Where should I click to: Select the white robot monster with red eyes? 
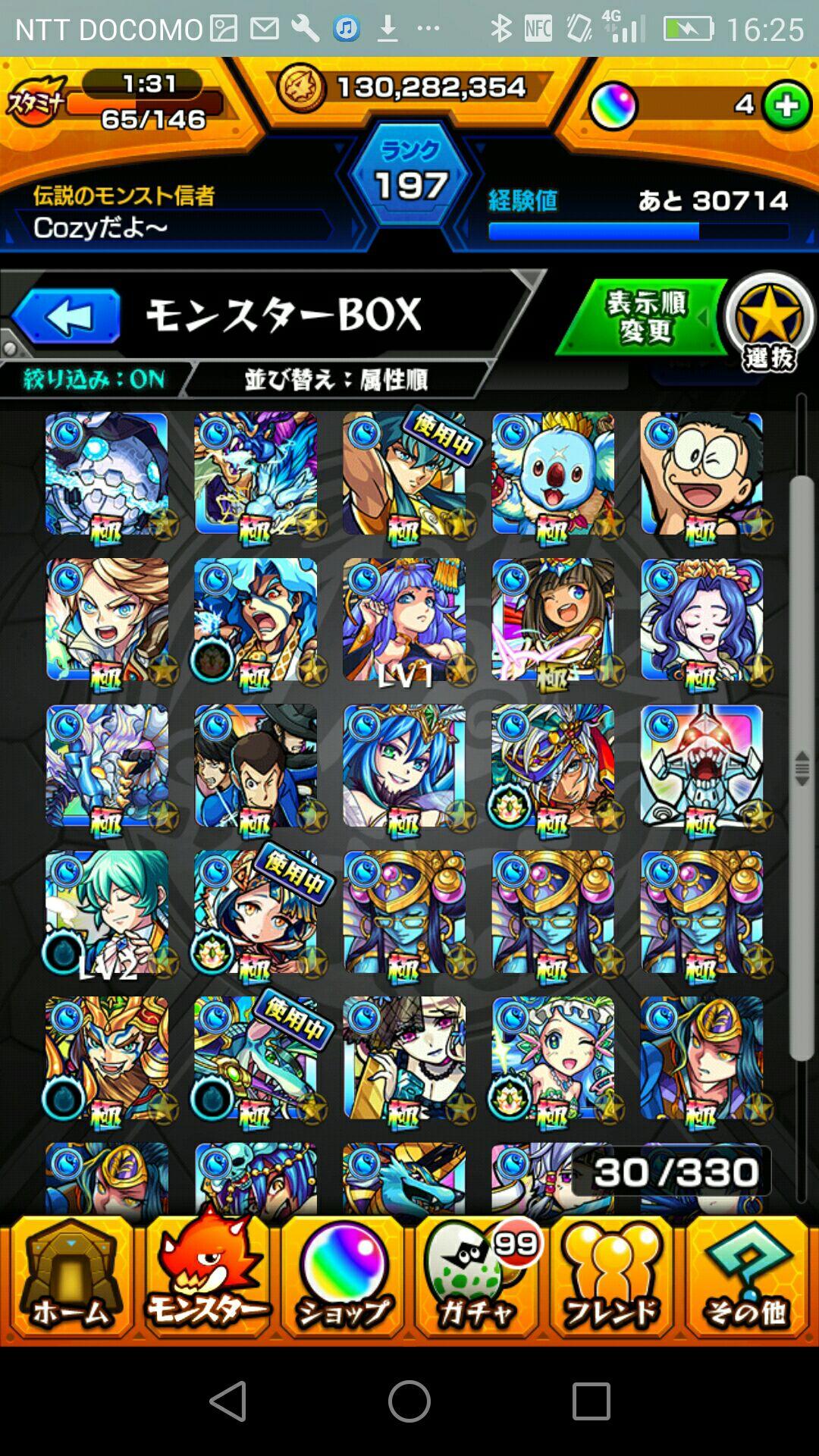click(701, 767)
